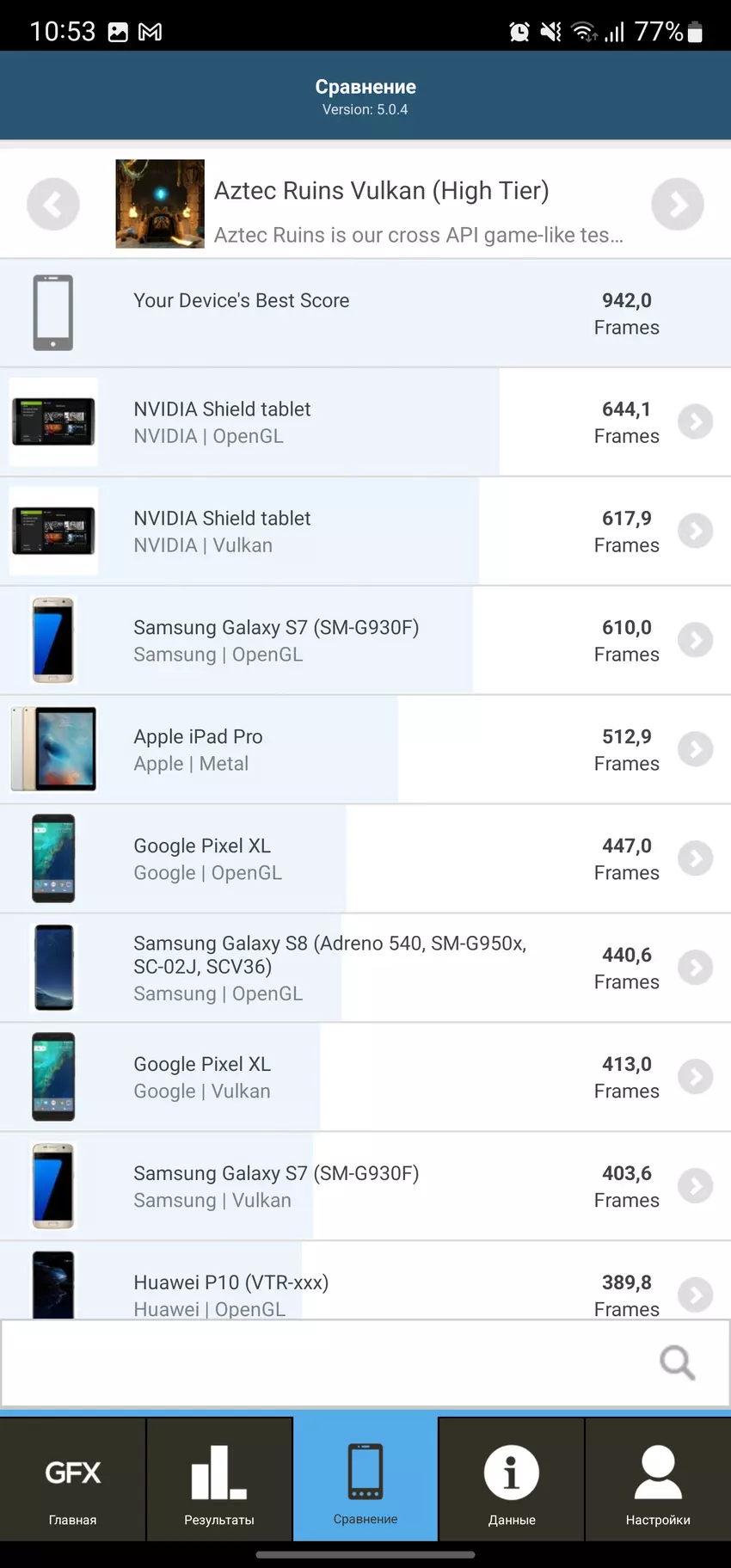
Task: Switch to the Результаты tab
Action: [x=219, y=1480]
